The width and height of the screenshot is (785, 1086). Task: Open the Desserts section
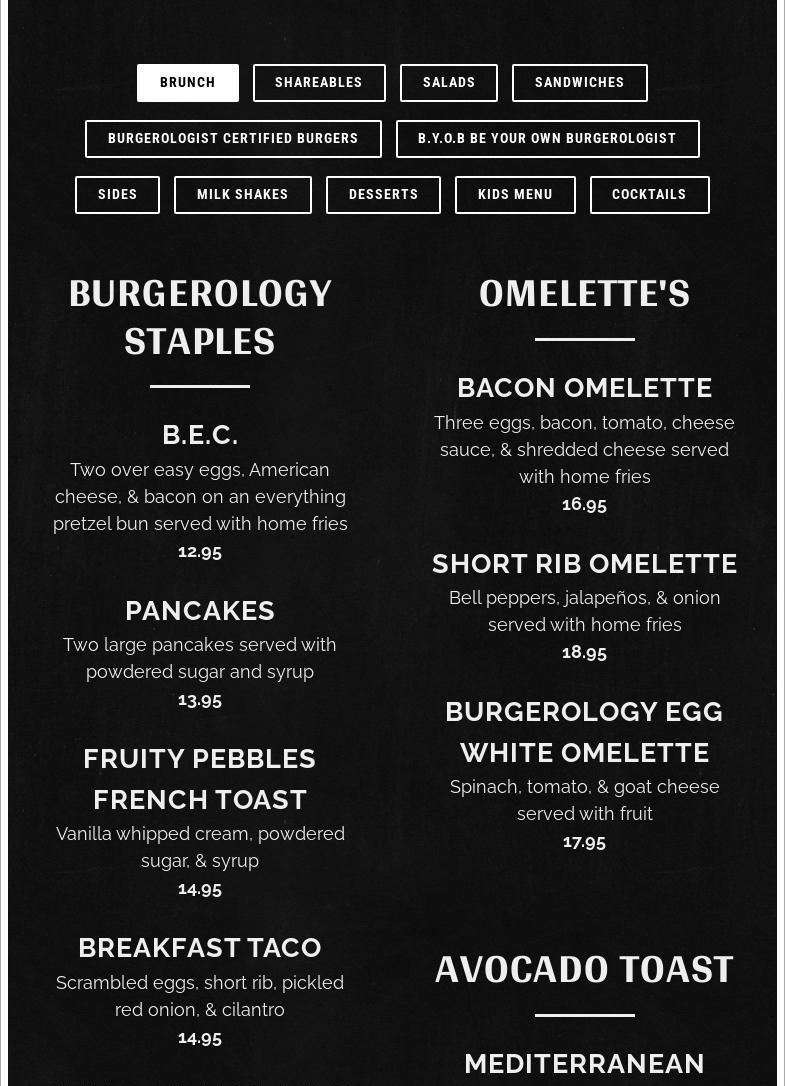click(384, 195)
